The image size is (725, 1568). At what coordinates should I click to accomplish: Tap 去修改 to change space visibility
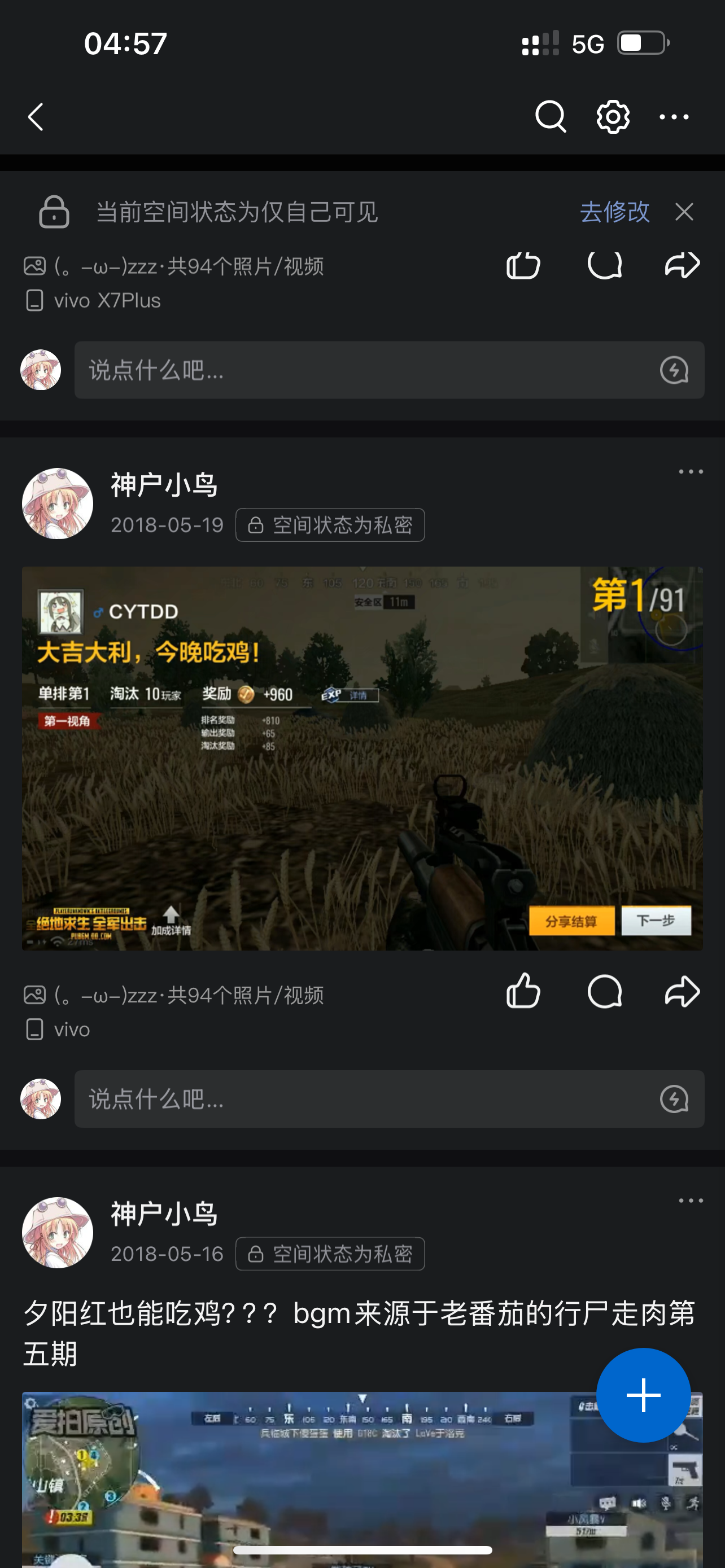[x=614, y=212]
